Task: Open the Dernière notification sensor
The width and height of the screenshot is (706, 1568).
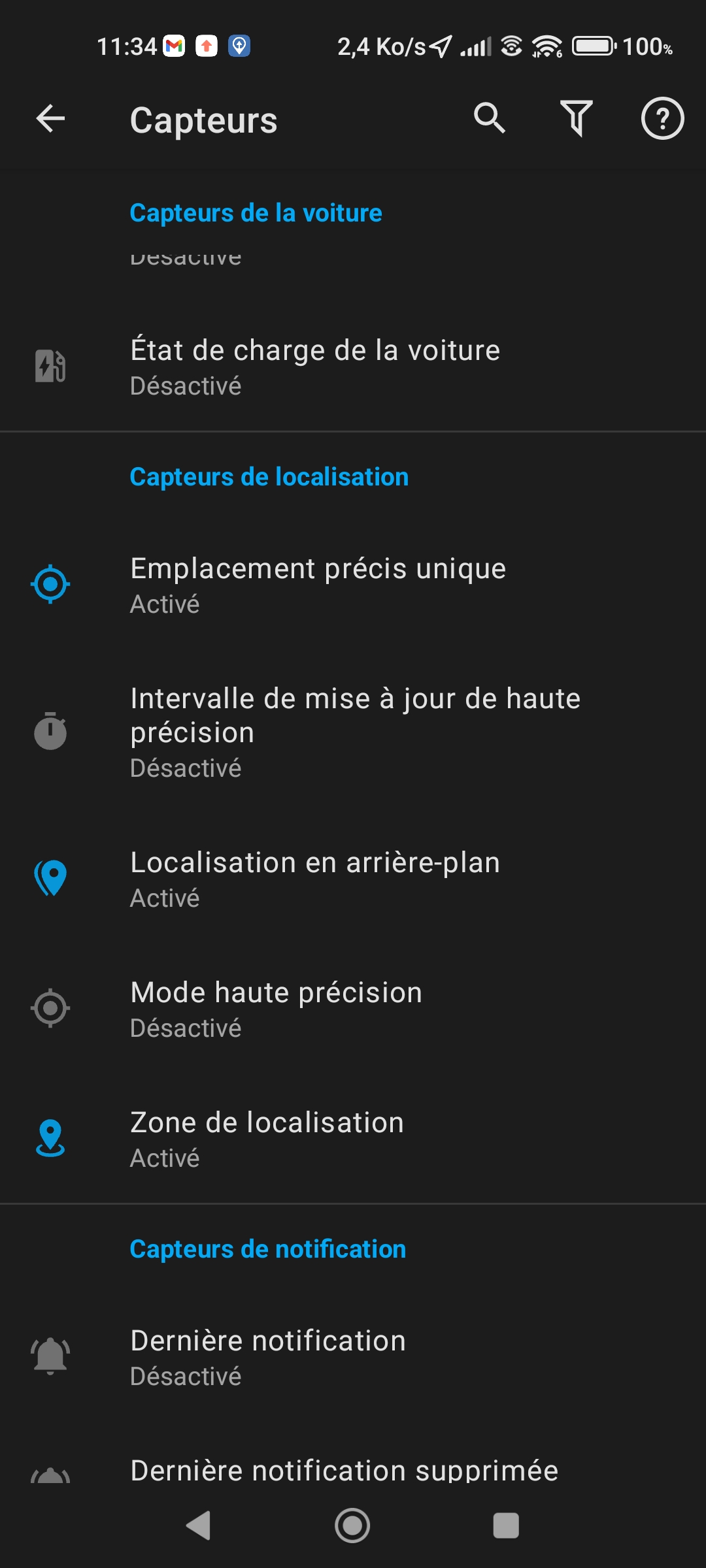Action: [353, 1357]
